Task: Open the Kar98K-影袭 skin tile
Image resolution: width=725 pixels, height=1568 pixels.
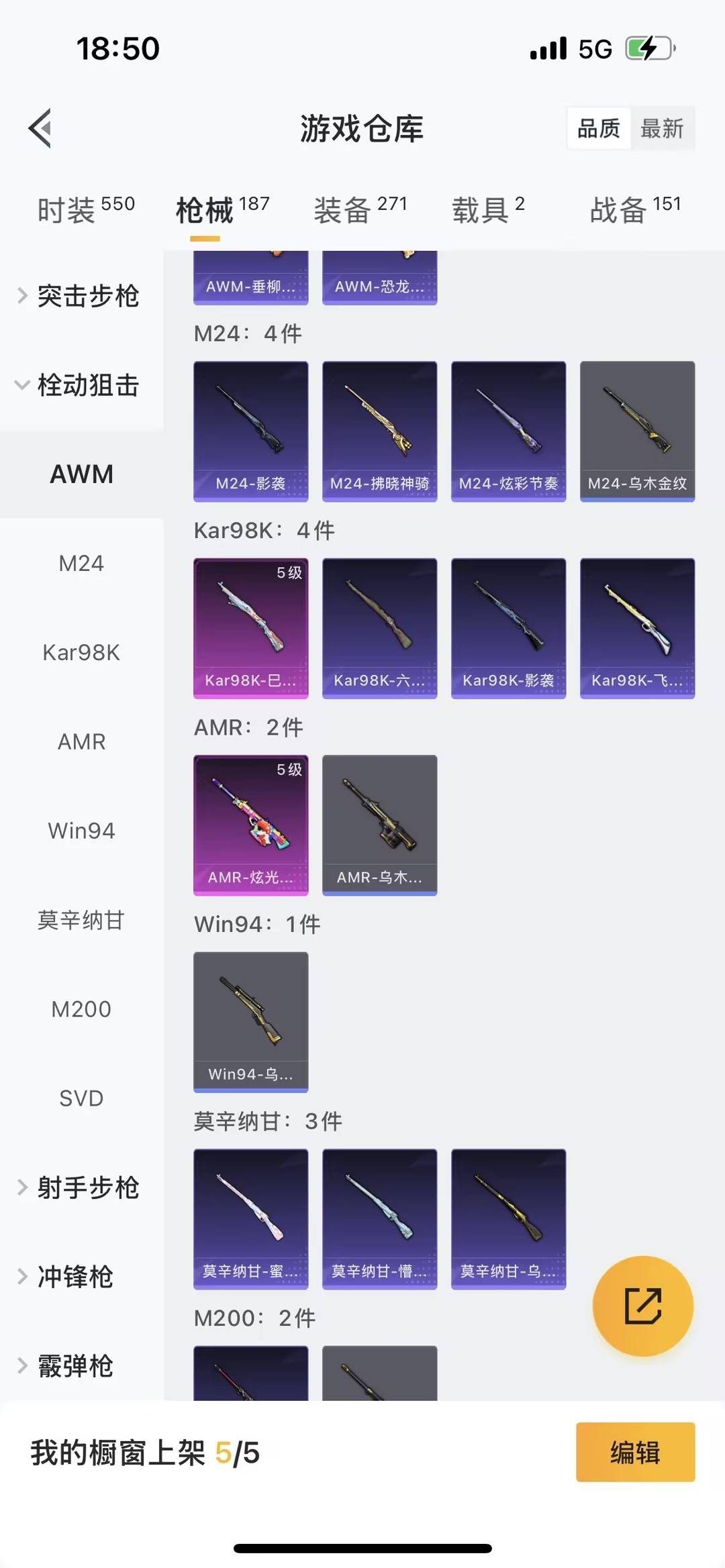Action: pyautogui.click(x=508, y=628)
